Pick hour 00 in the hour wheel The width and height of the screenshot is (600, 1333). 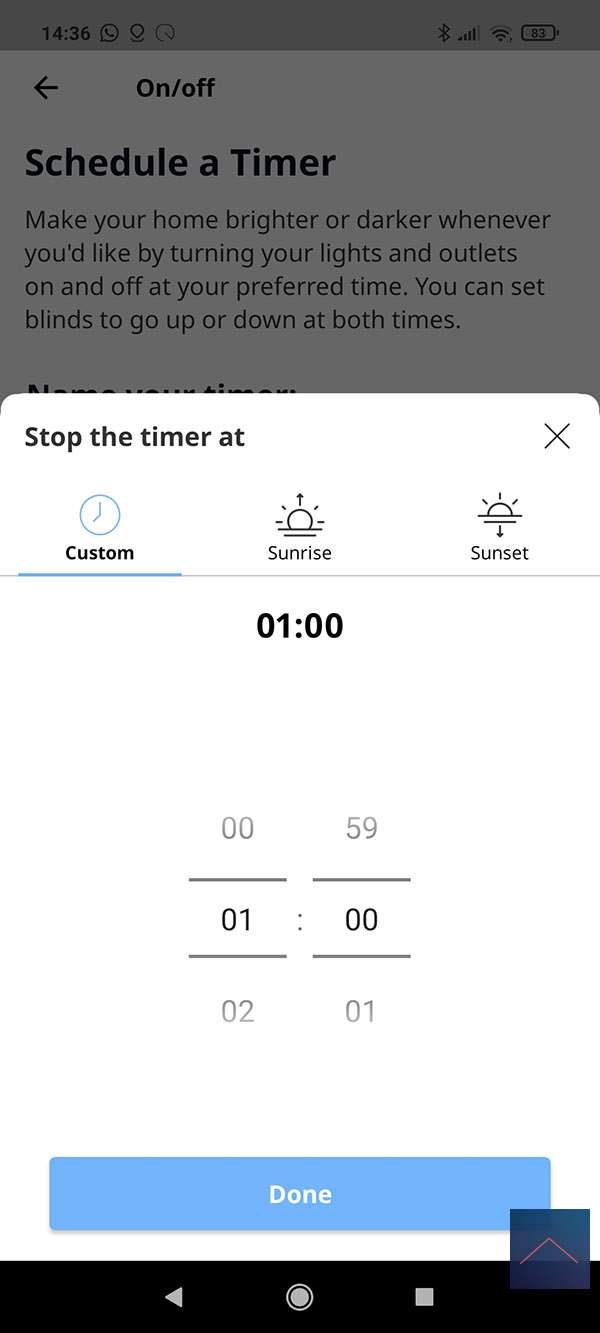click(x=238, y=828)
